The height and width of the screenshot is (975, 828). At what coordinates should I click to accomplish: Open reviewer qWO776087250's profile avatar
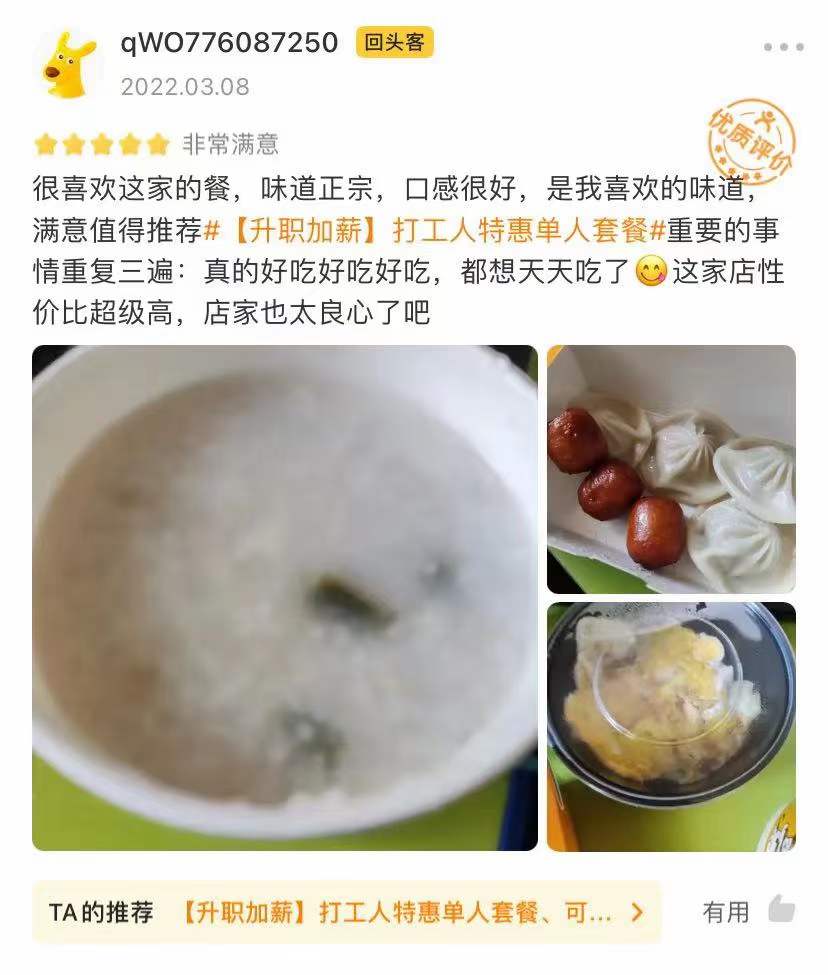click(x=68, y=65)
